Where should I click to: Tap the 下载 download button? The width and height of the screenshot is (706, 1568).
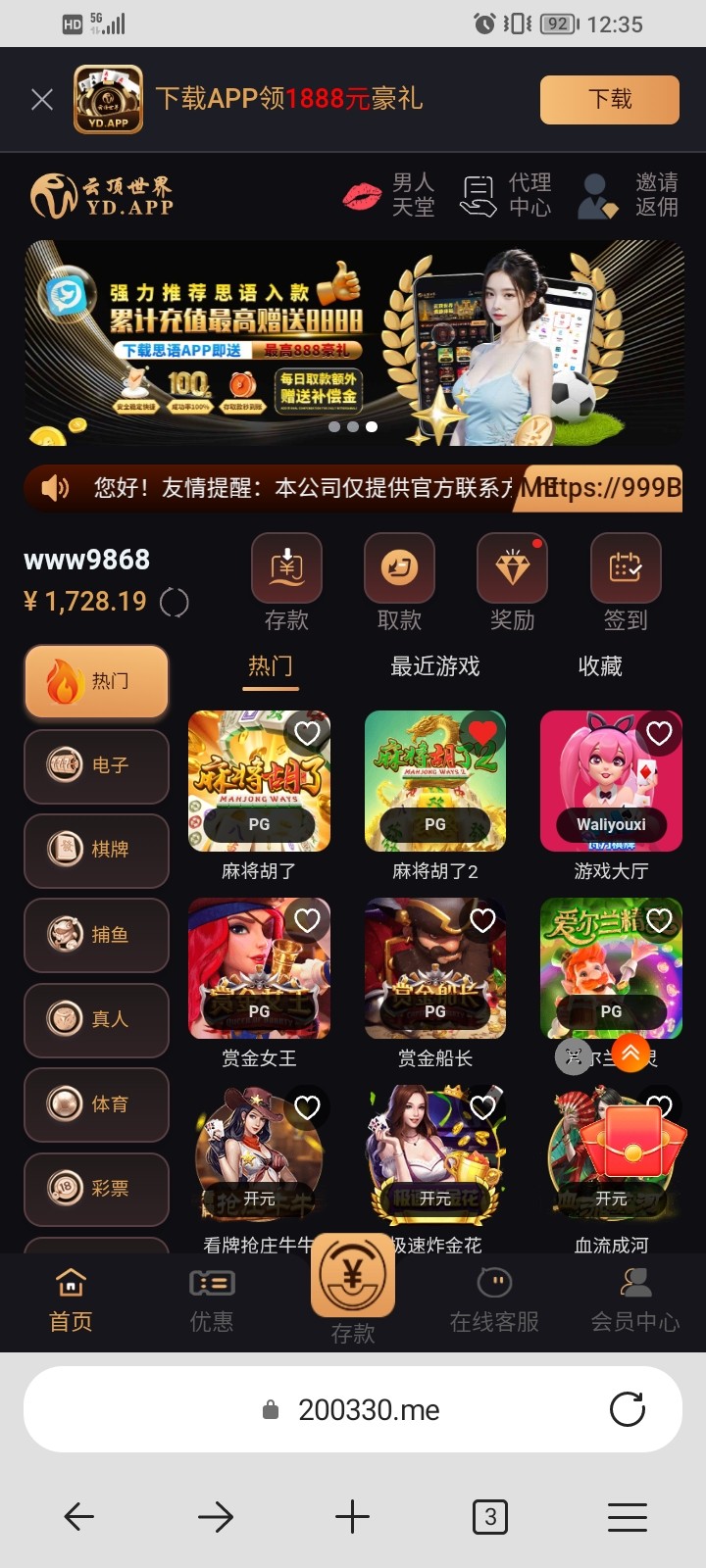pos(609,99)
